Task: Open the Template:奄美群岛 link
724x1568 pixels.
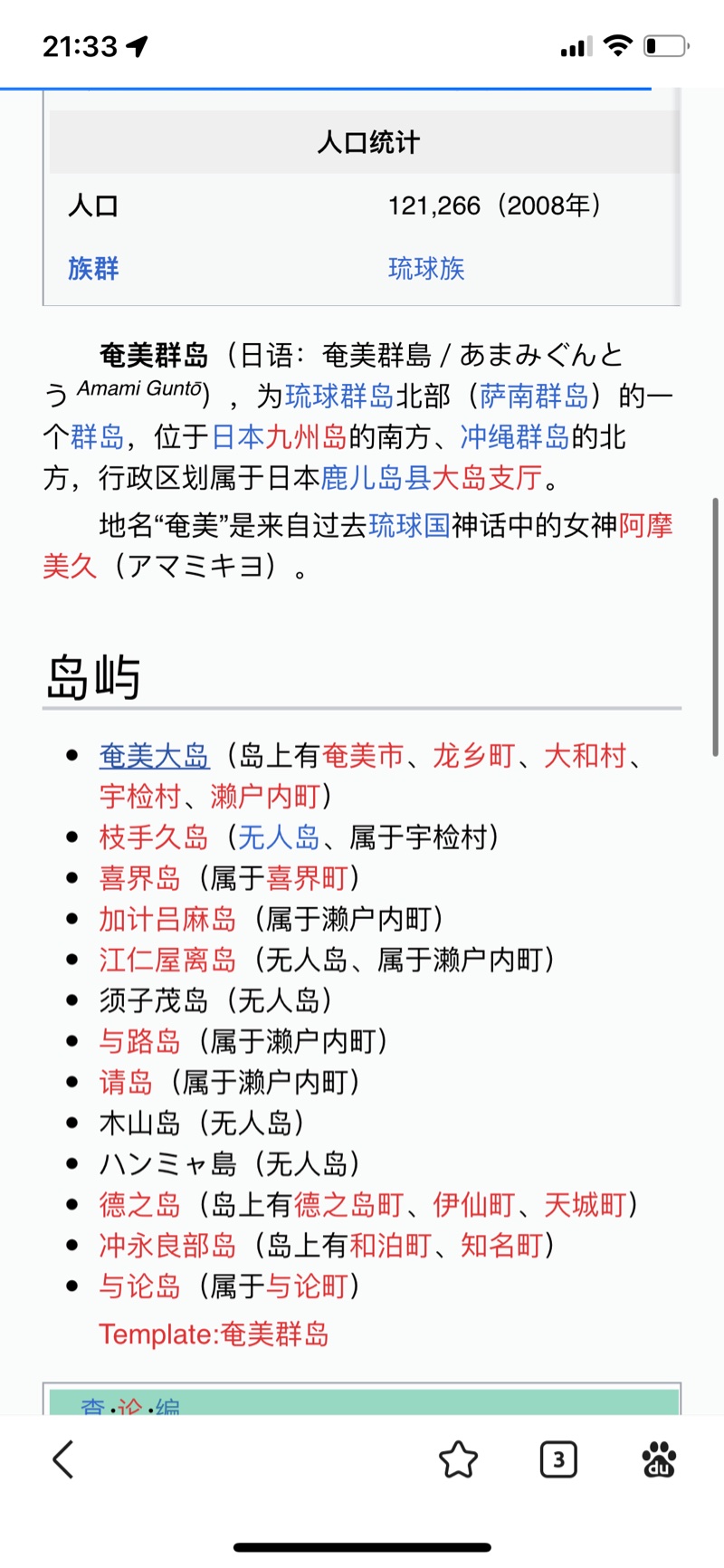Action: tap(214, 1334)
